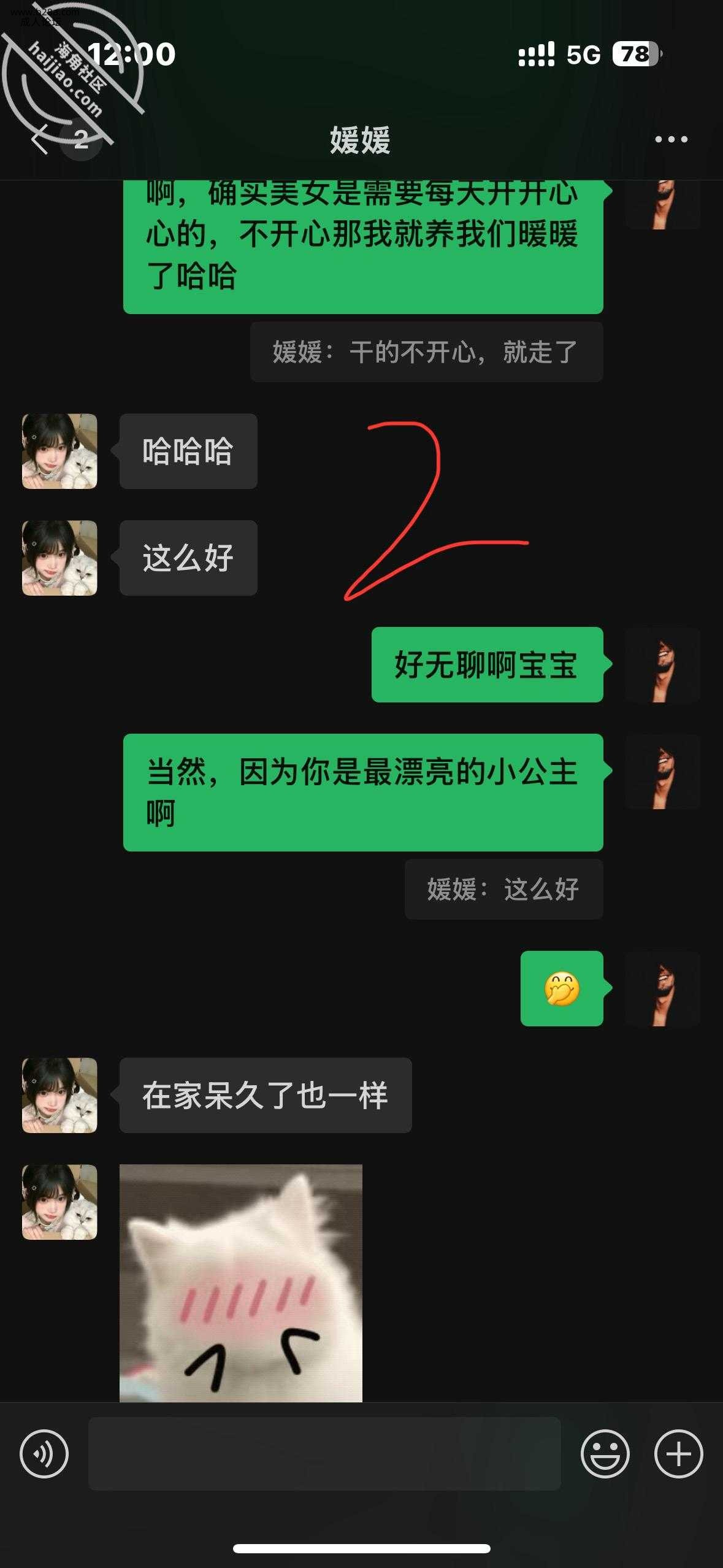The image size is (723, 1568).
Task: Open the plus attachments menu
Action: (x=678, y=1453)
